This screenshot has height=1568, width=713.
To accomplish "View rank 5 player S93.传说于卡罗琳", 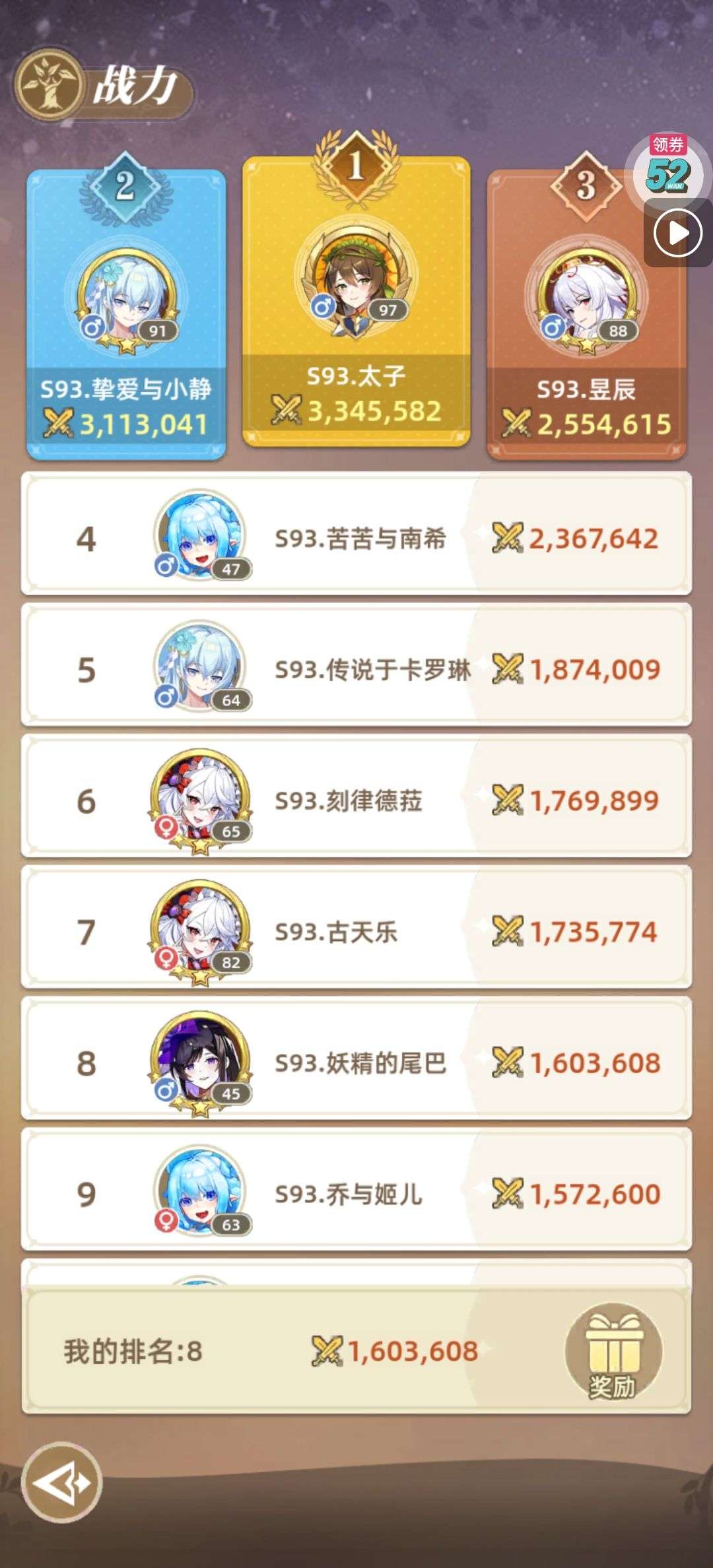I will tap(356, 669).
